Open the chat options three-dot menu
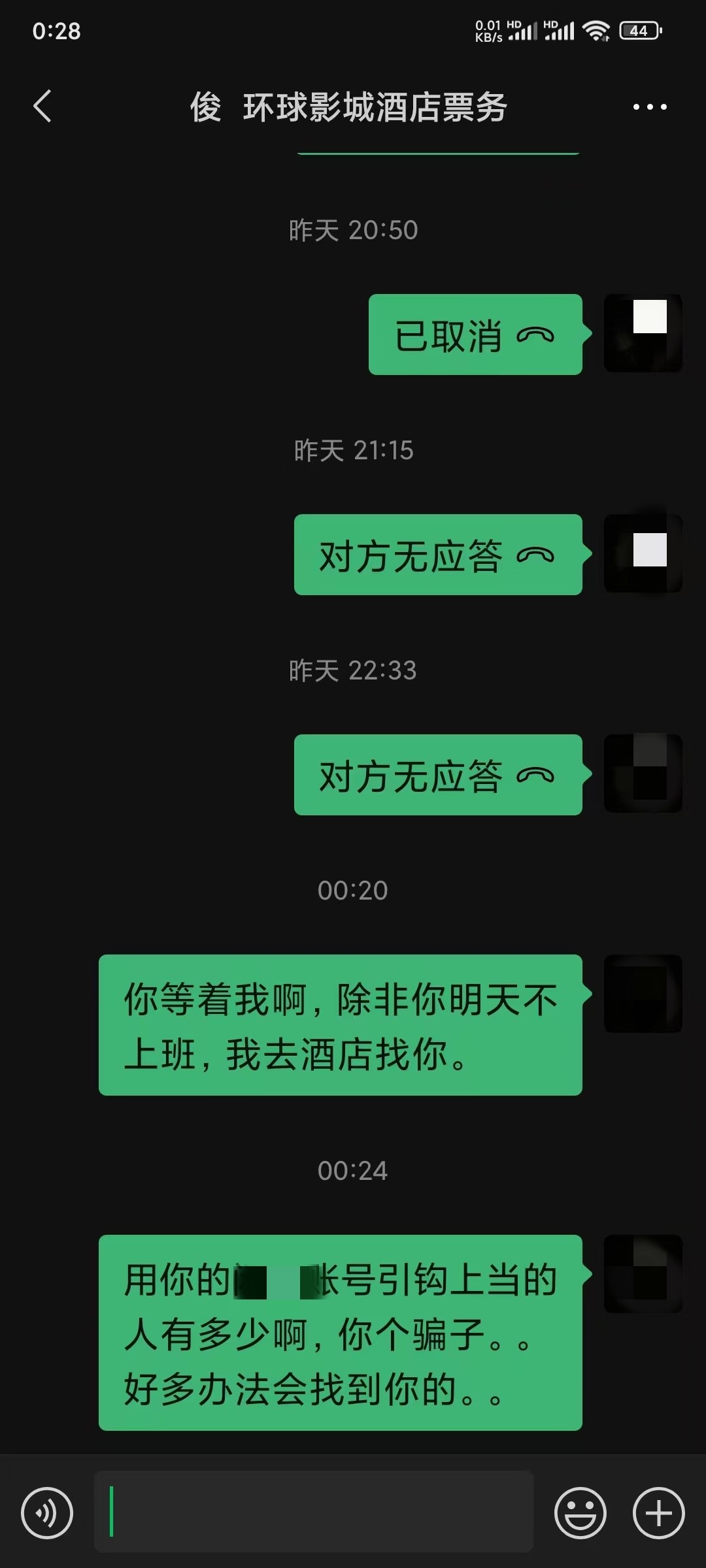Viewport: 706px width, 1568px height. 650,106
